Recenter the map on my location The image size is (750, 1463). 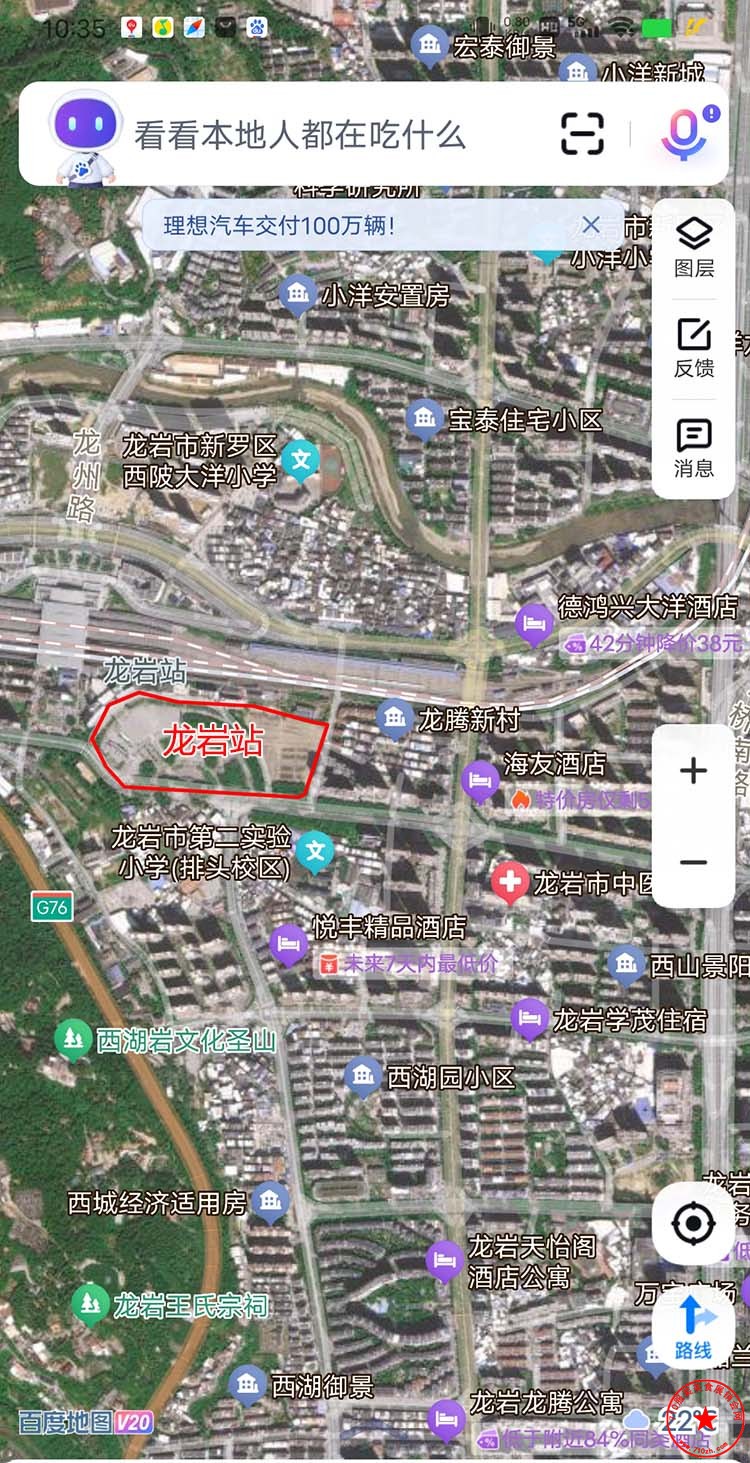[694, 1223]
